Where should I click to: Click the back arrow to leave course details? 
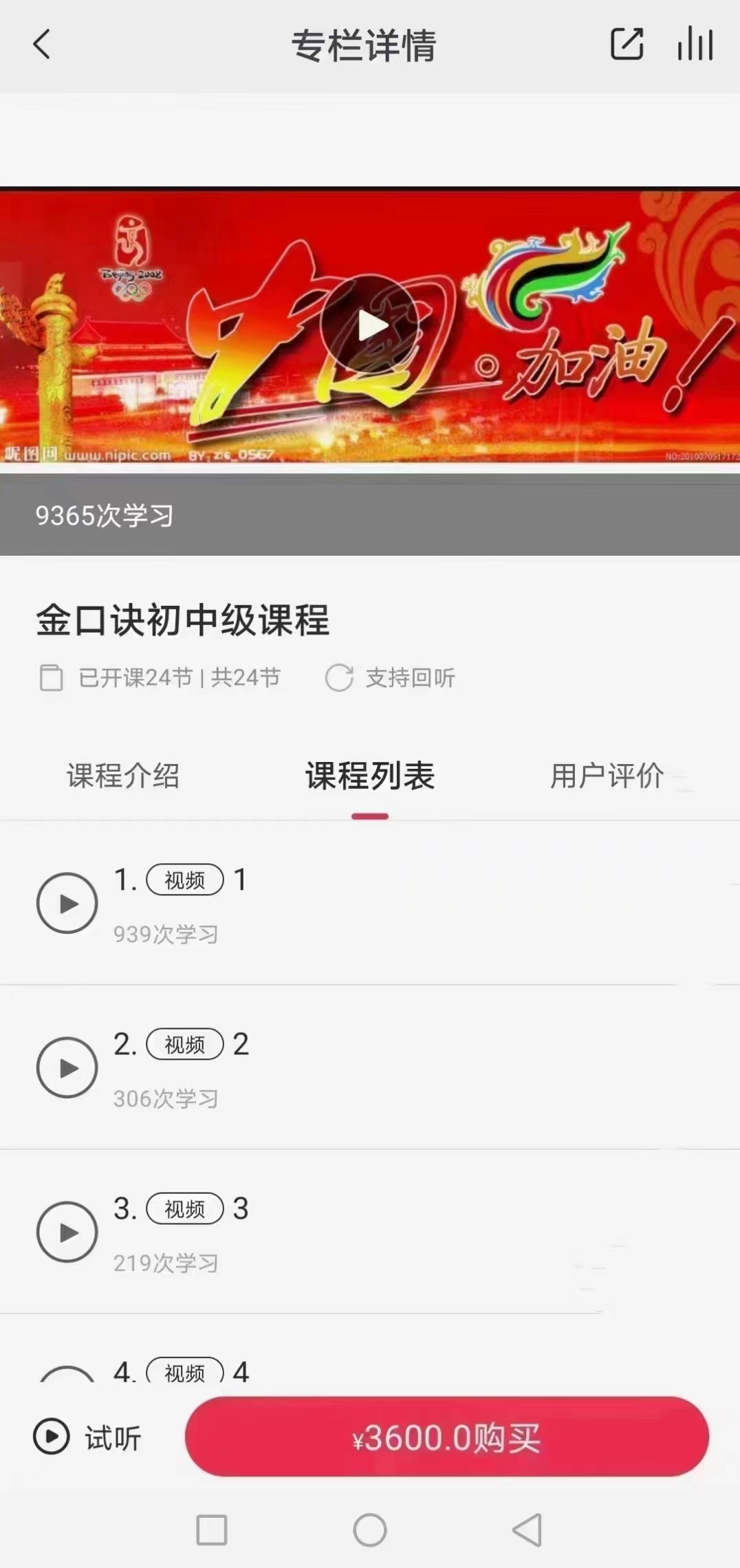point(41,45)
